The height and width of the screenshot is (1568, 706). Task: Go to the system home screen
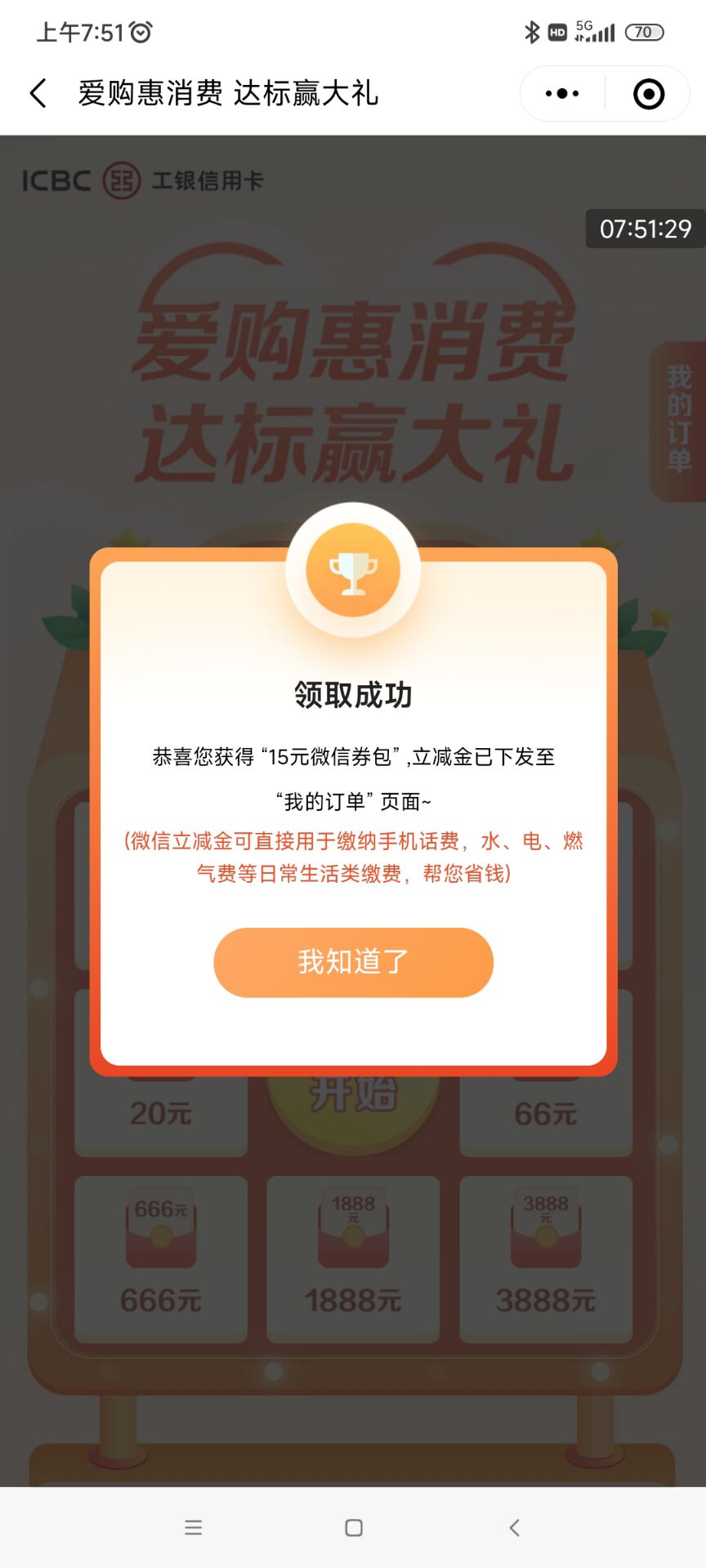tap(353, 1527)
